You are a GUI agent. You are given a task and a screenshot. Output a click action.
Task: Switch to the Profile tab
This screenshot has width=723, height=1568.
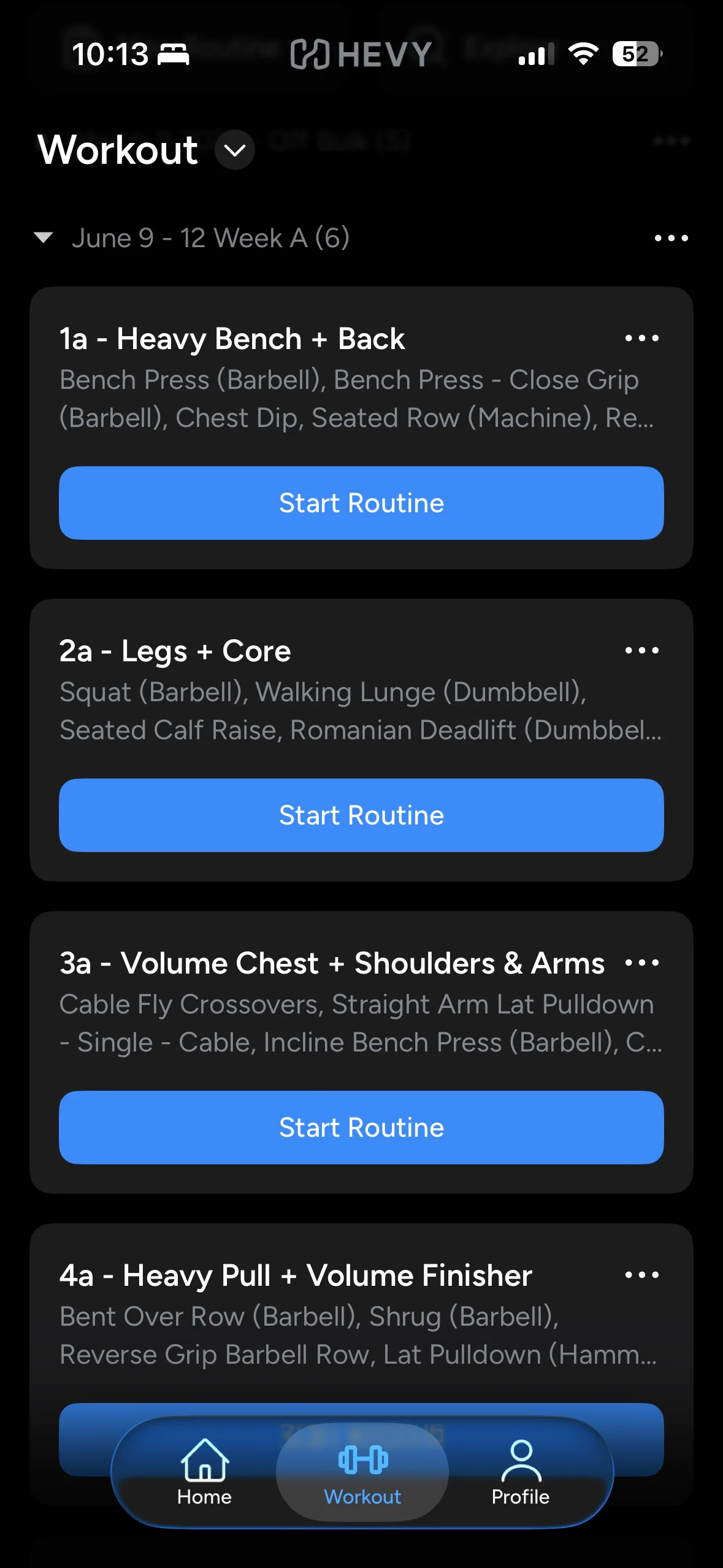point(521,1472)
